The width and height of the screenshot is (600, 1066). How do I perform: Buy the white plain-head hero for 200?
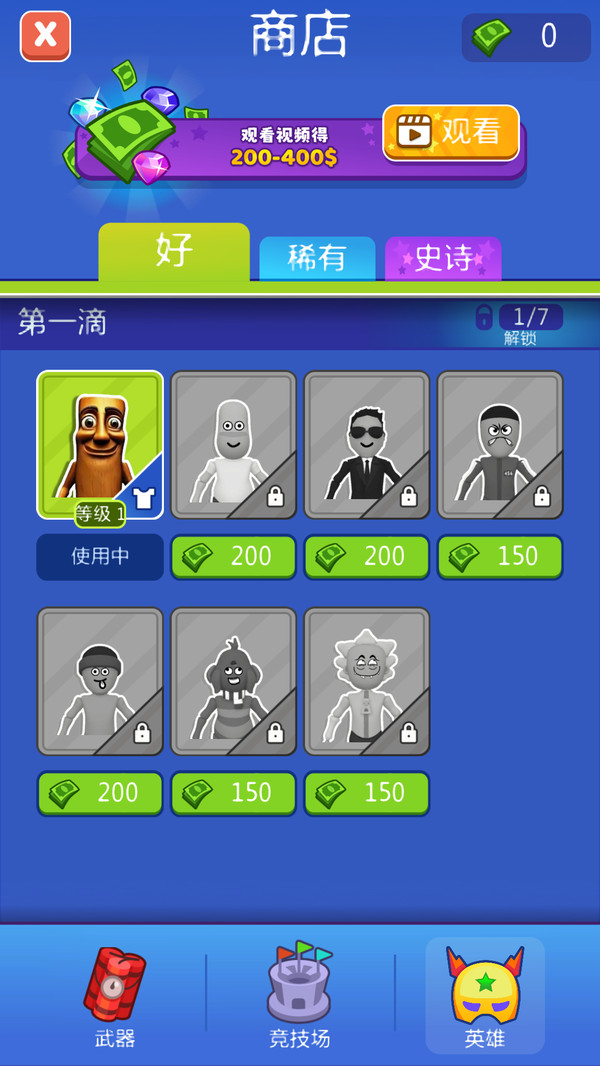233,557
